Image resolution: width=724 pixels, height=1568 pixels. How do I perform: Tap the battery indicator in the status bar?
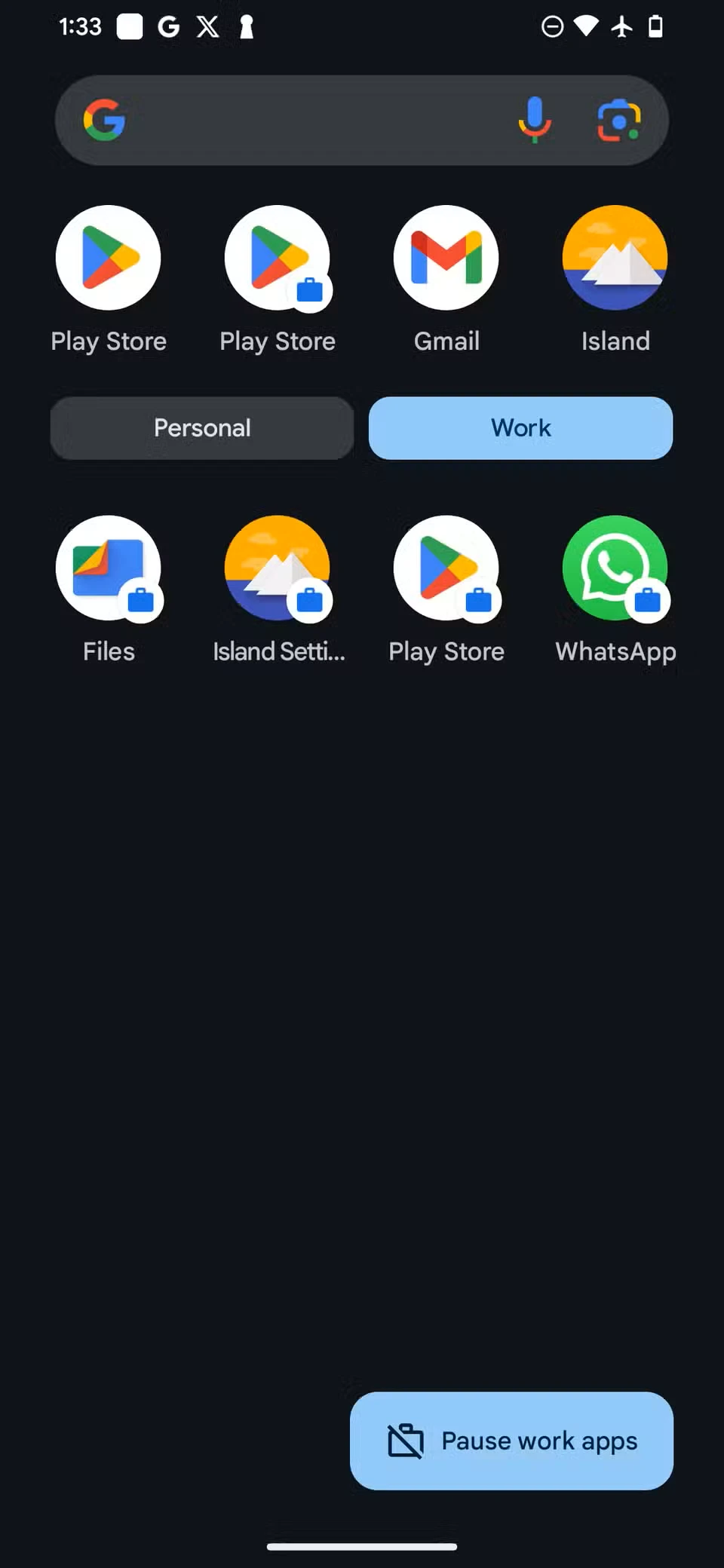click(655, 26)
